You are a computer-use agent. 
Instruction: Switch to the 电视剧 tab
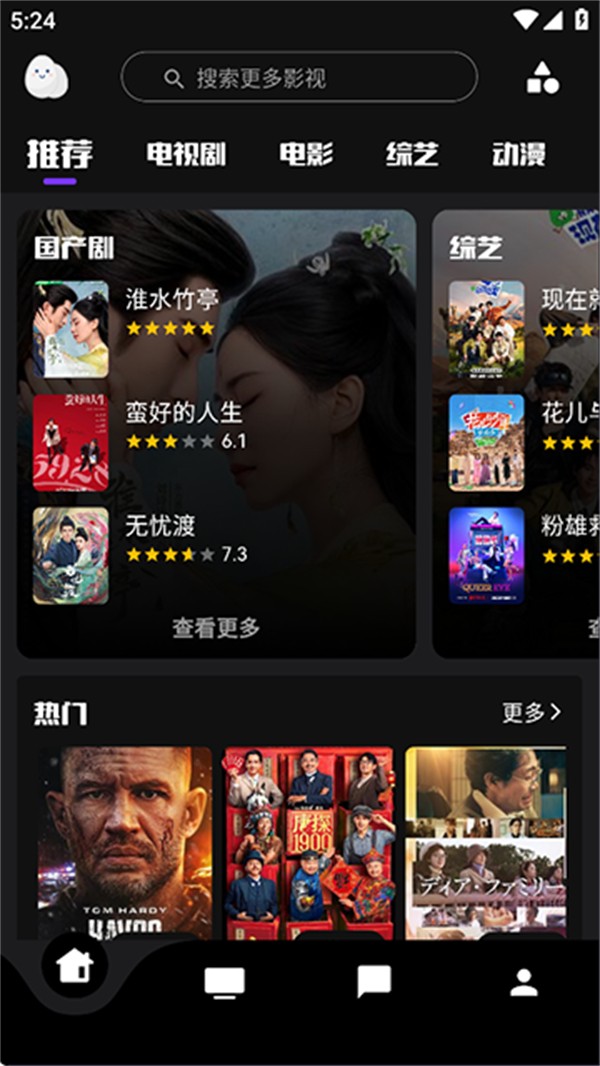tap(186, 154)
